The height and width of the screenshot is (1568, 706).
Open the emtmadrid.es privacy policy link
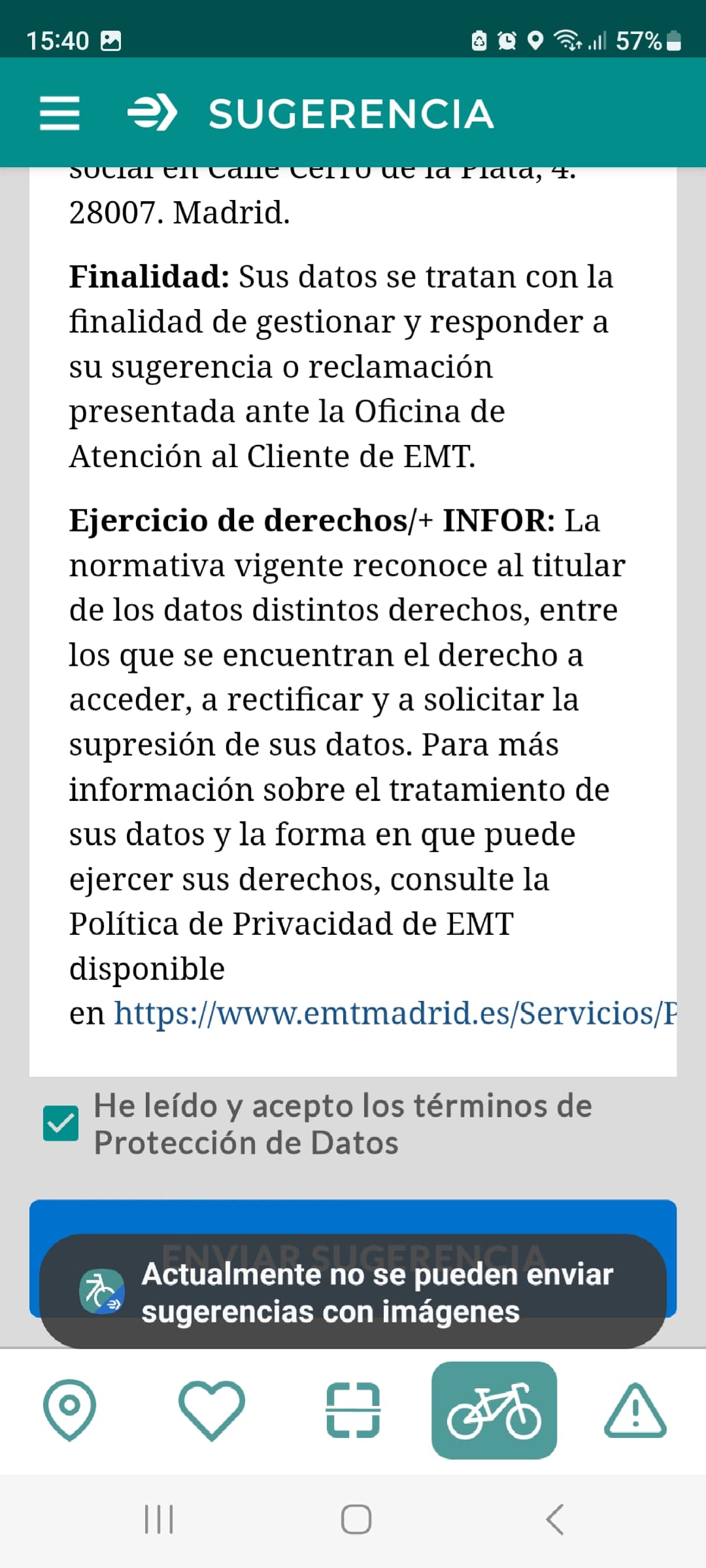(395, 1013)
